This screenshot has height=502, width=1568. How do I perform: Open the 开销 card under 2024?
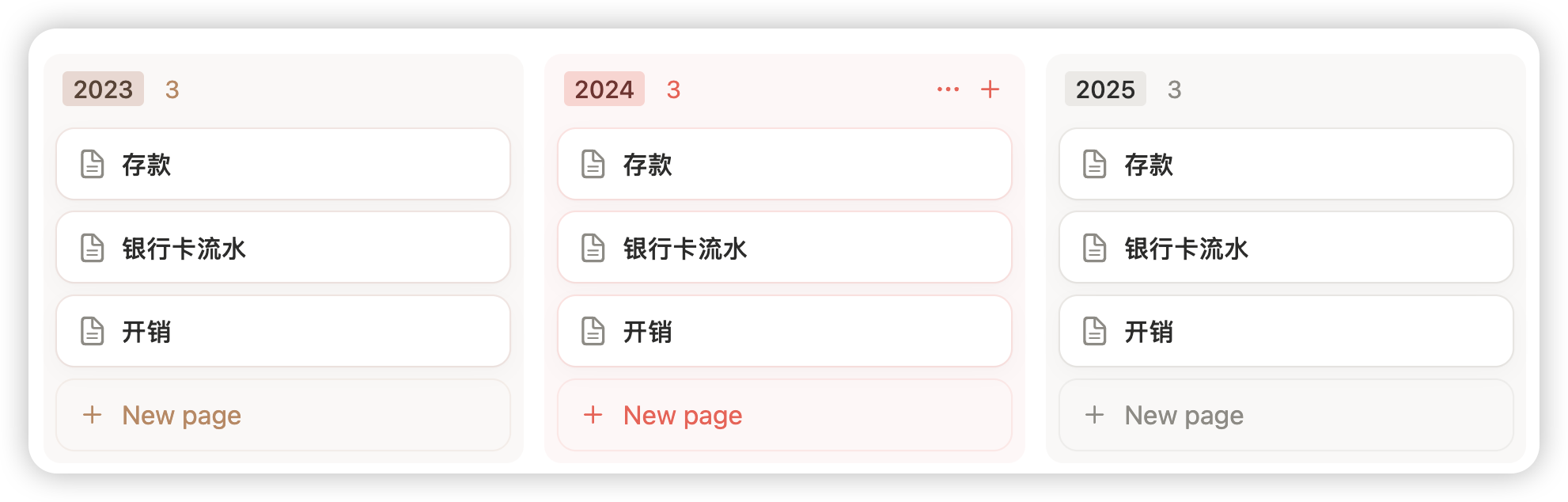click(x=784, y=331)
